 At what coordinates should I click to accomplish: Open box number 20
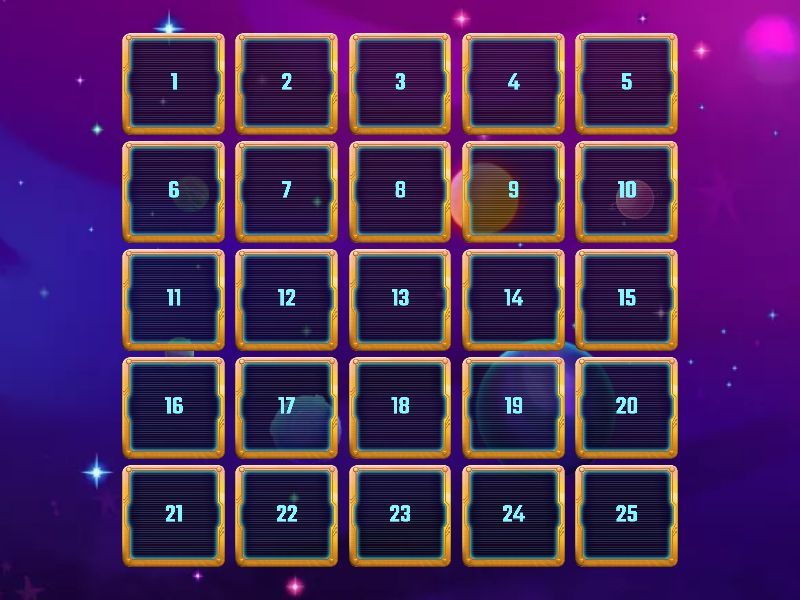(x=626, y=407)
